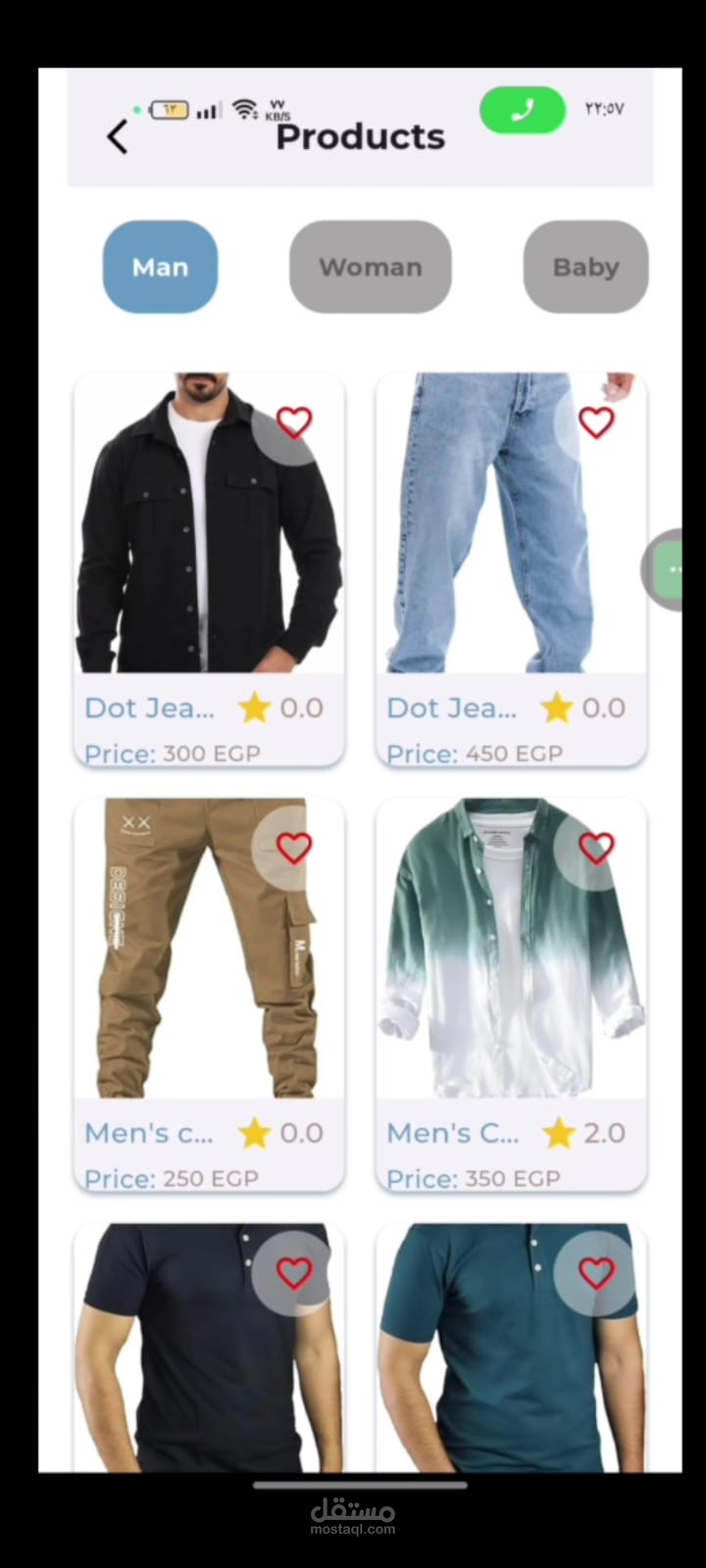Favorite the 250 EGP cargo pants
The height and width of the screenshot is (1568, 706).
coord(293,848)
